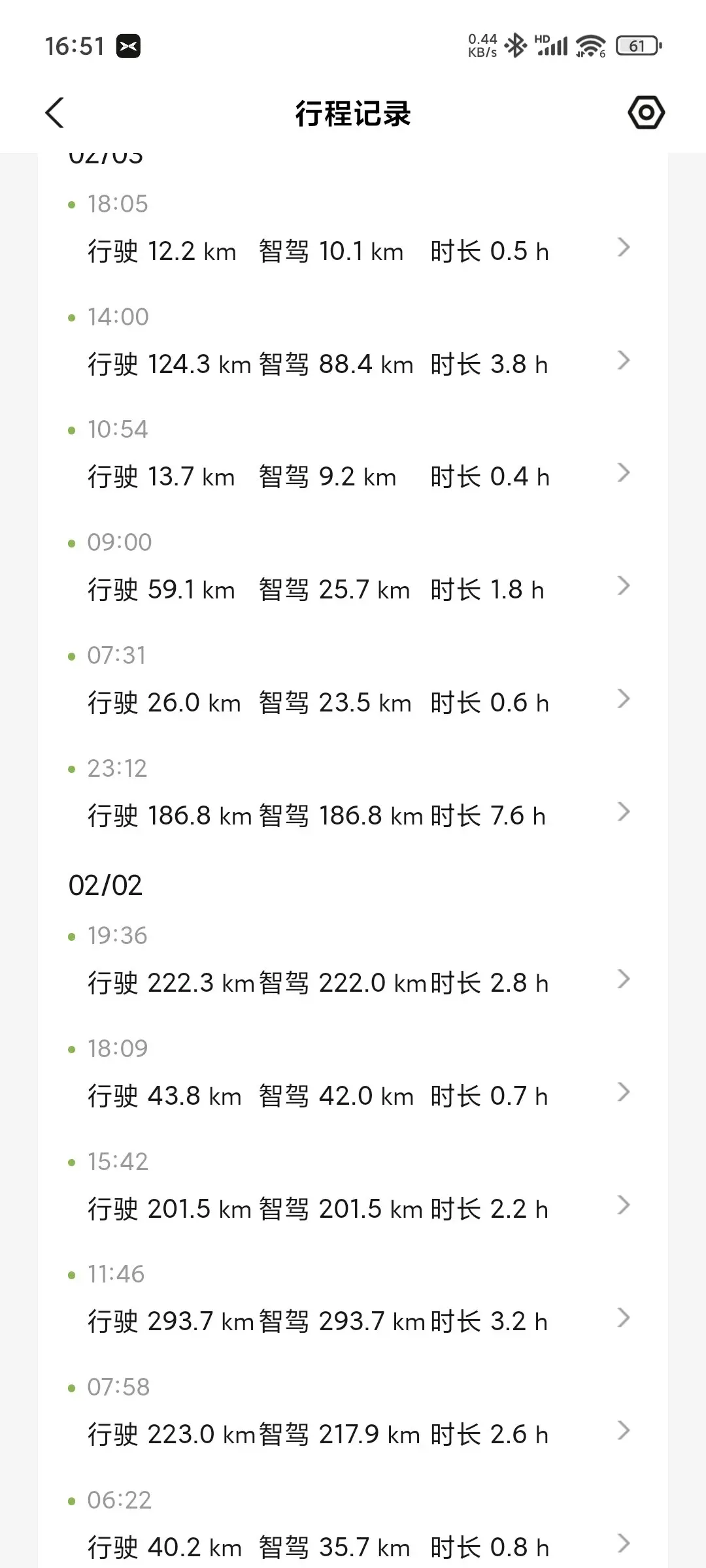Go back from 行程记录
The image size is (706, 1568).
click(x=55, y=113)
